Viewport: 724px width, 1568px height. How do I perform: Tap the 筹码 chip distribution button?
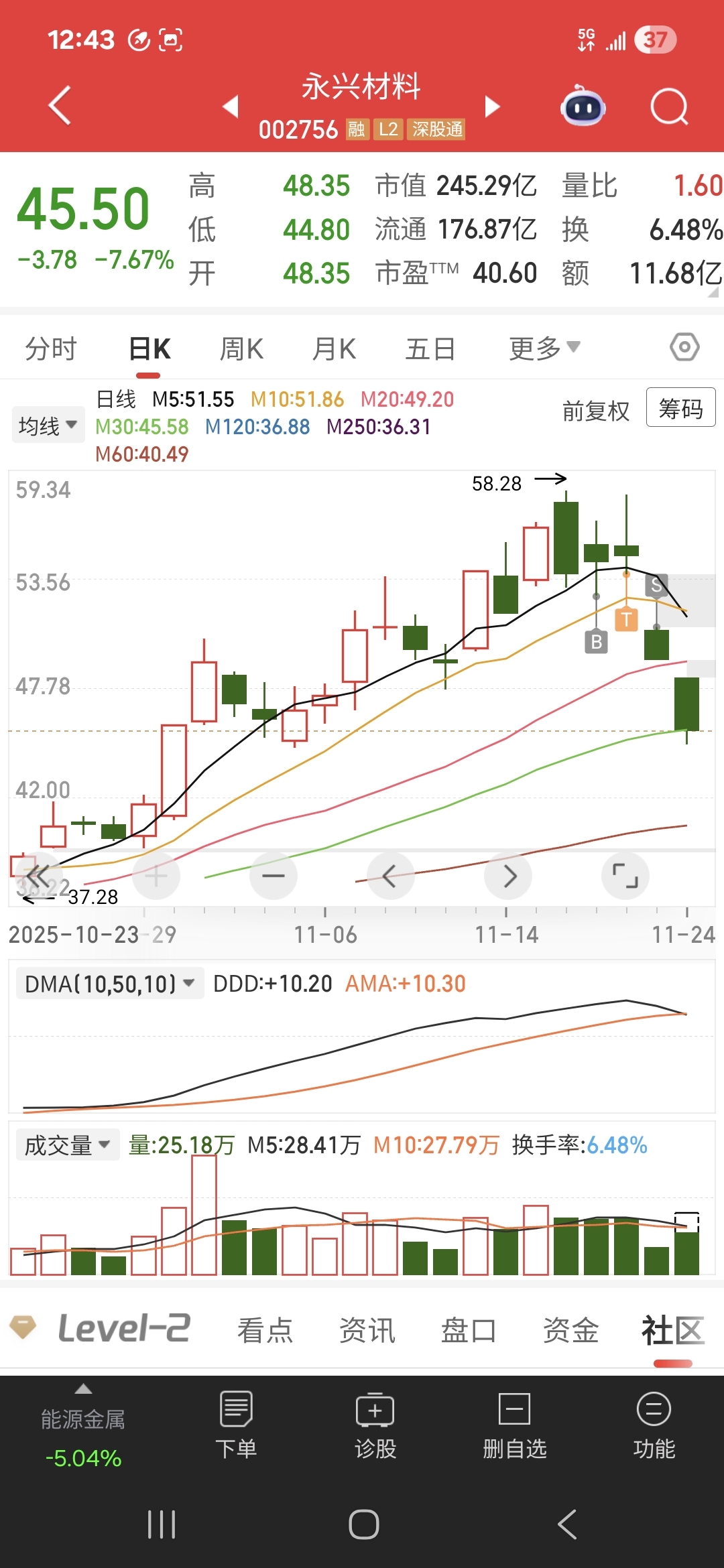(680, 407)
